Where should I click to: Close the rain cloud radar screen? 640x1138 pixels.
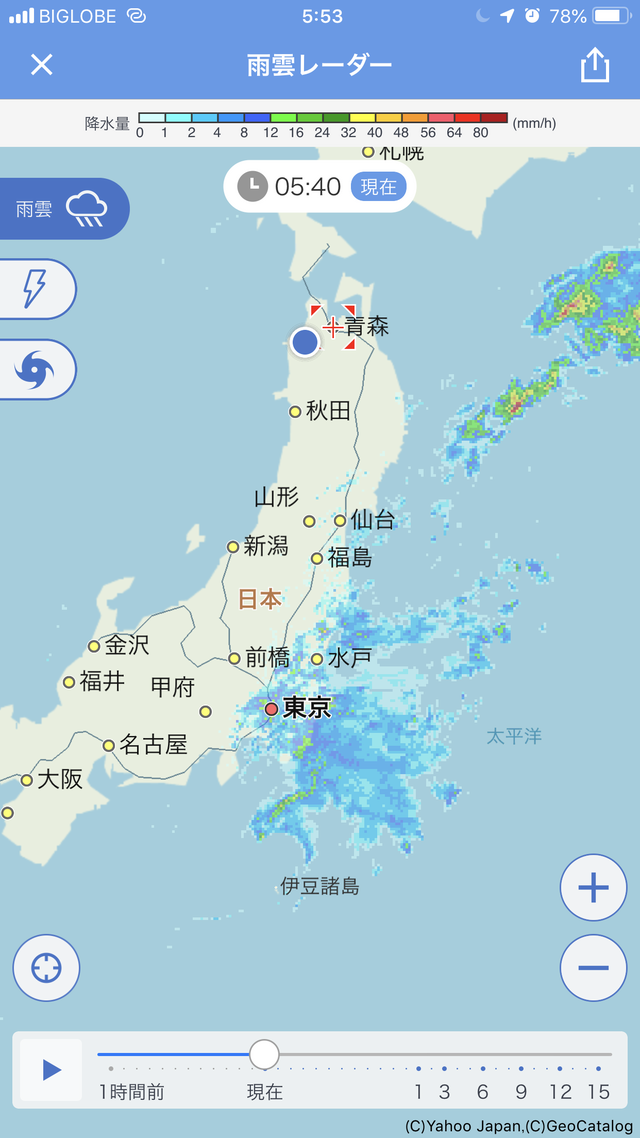tap(41, 65)
